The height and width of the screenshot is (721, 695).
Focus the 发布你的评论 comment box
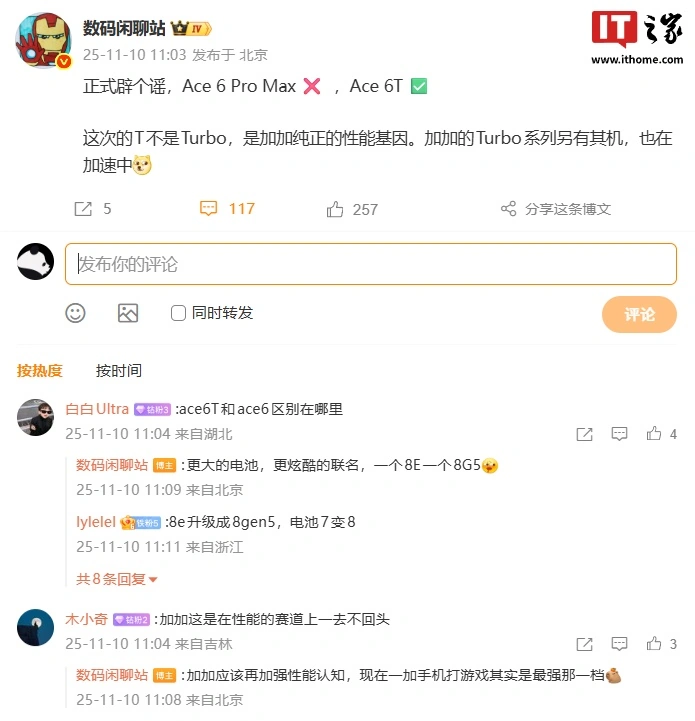pyautogui.click(x=370, y=264)
